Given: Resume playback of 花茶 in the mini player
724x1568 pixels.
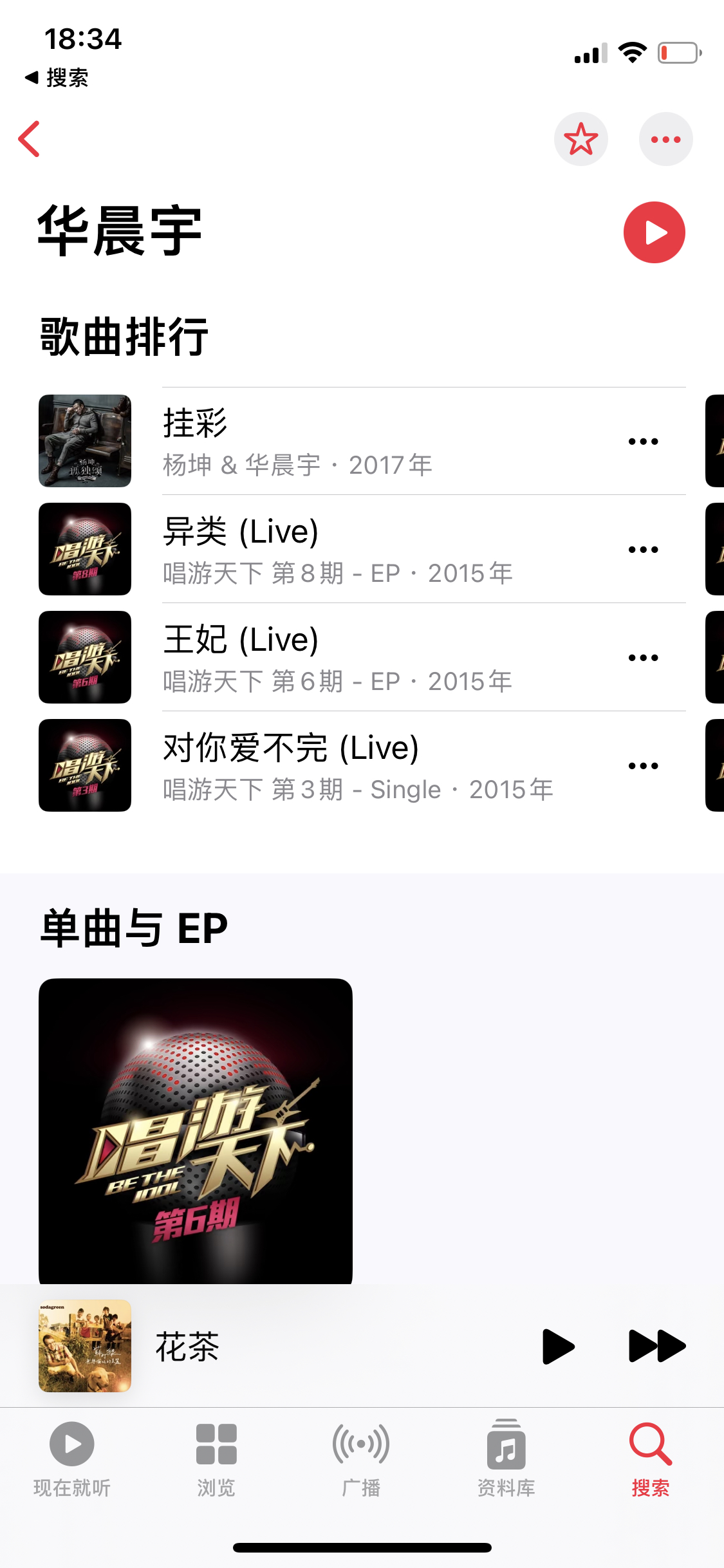Looking at the screenshot, I should click(557, 1347).
